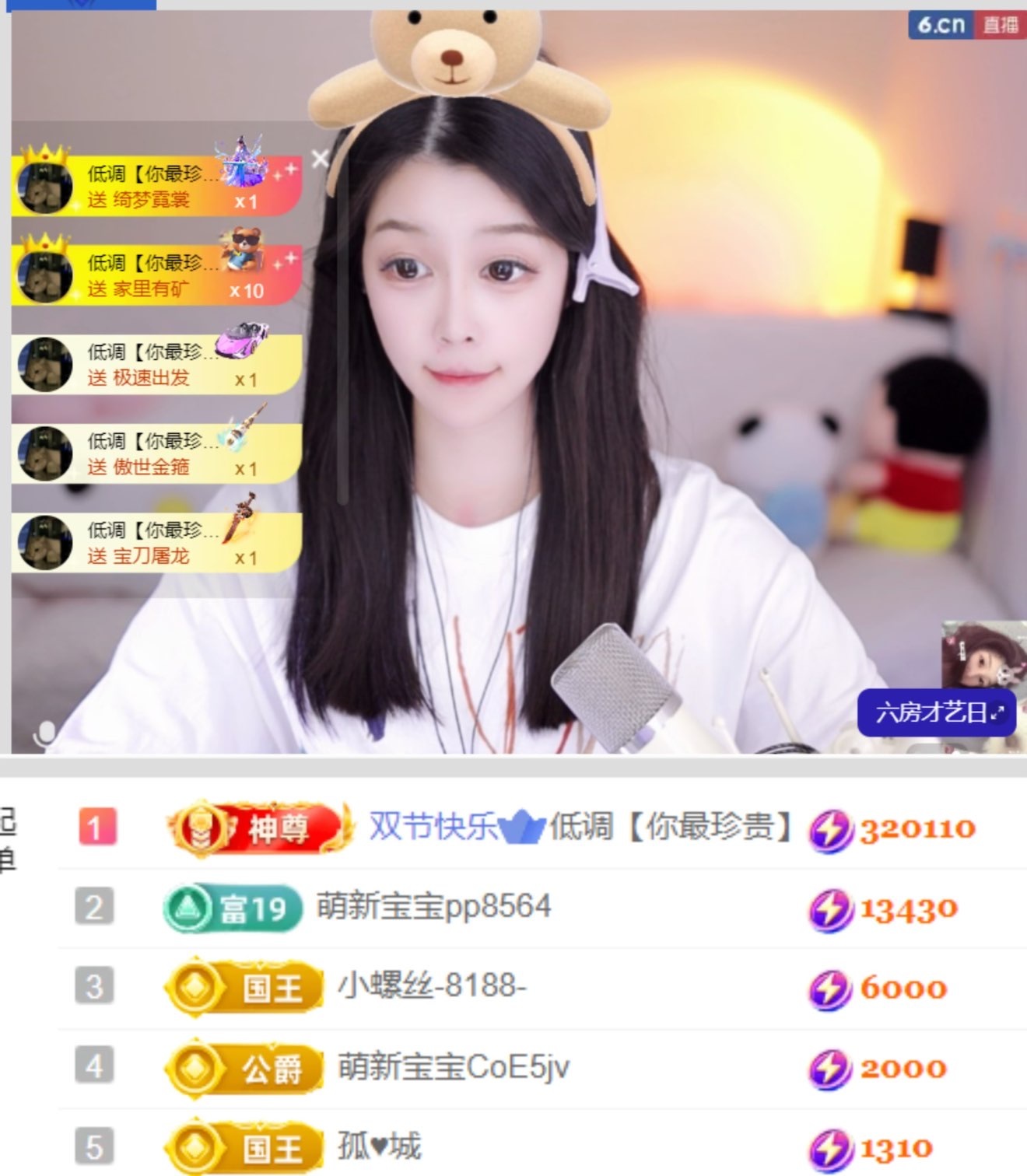
Task: Expand the 六房才艺日 banner
Action: 997,712
